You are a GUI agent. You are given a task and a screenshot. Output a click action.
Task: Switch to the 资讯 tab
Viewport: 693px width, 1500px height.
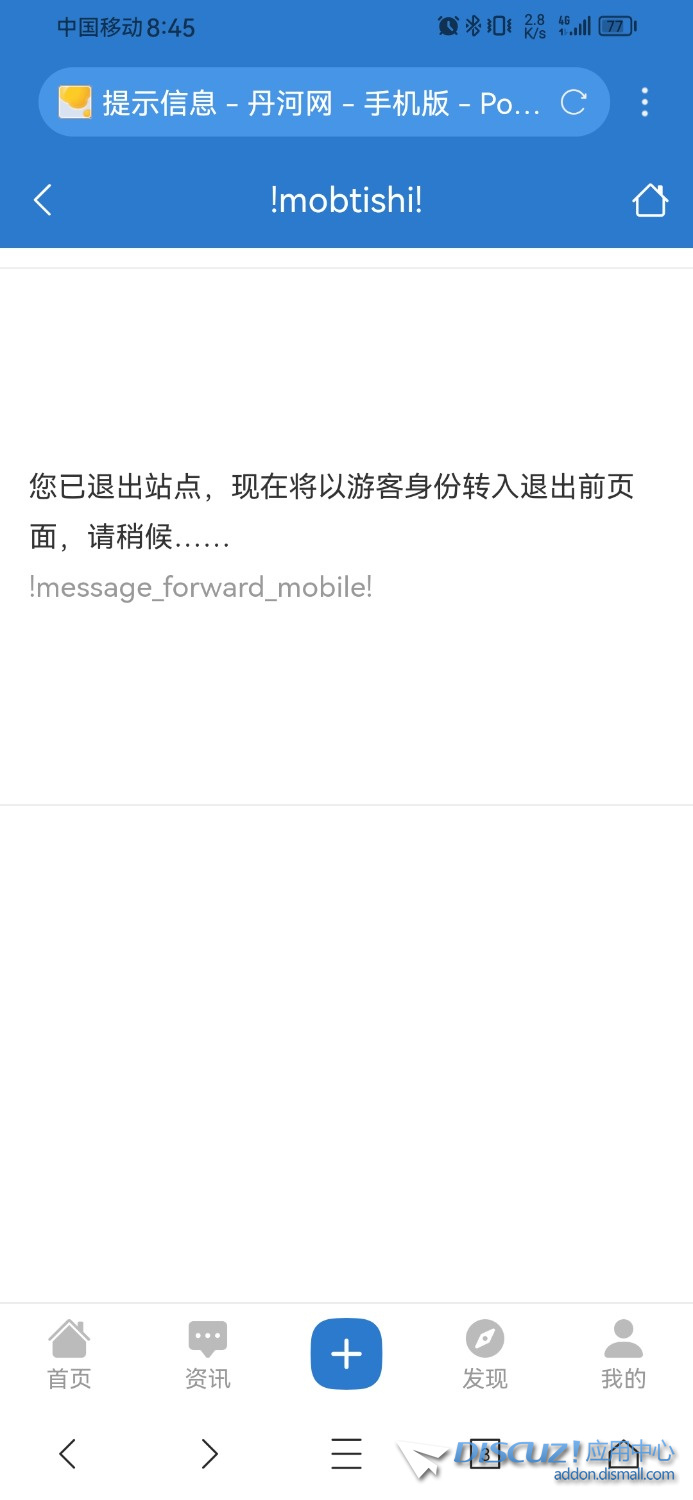click(x=208, y=1354)
